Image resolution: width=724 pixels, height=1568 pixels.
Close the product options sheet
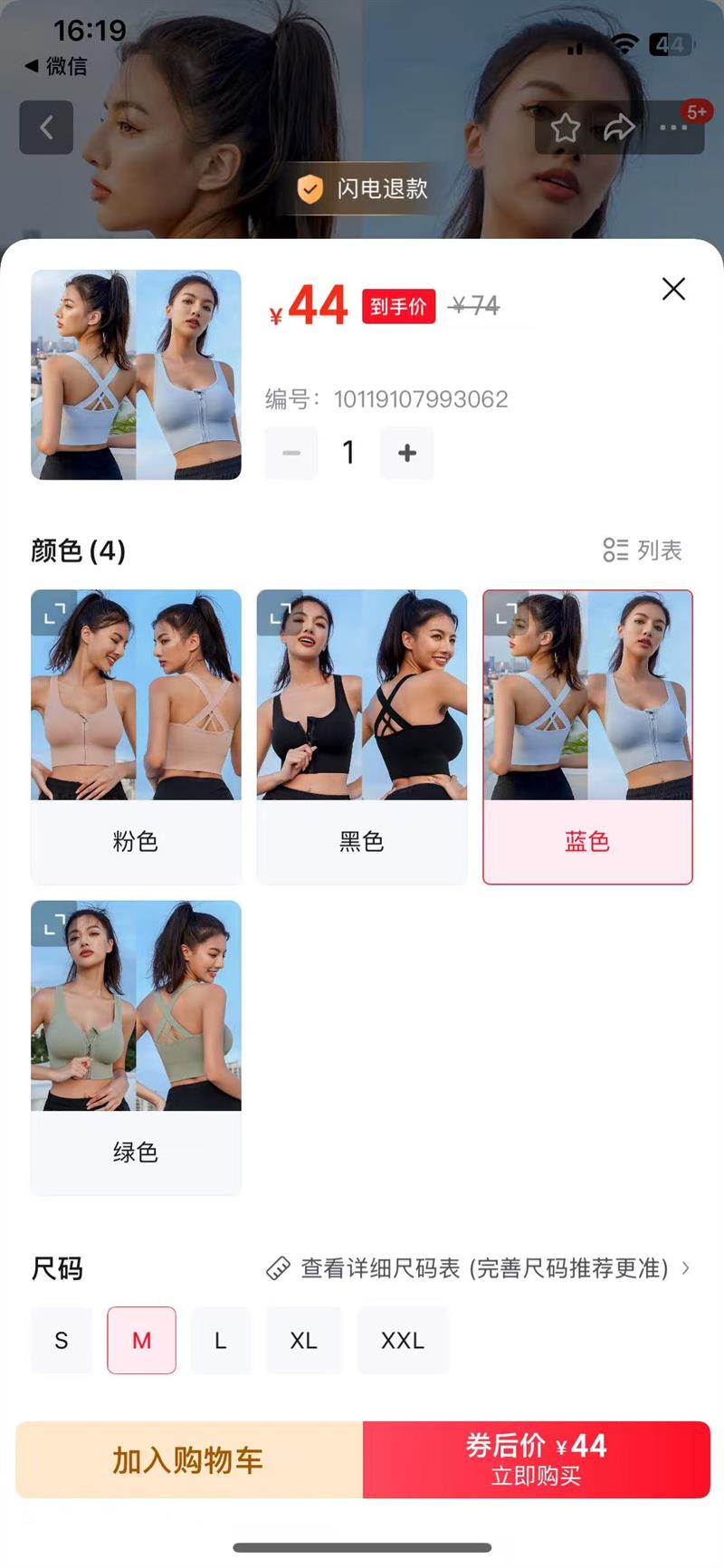click(673, 289)
